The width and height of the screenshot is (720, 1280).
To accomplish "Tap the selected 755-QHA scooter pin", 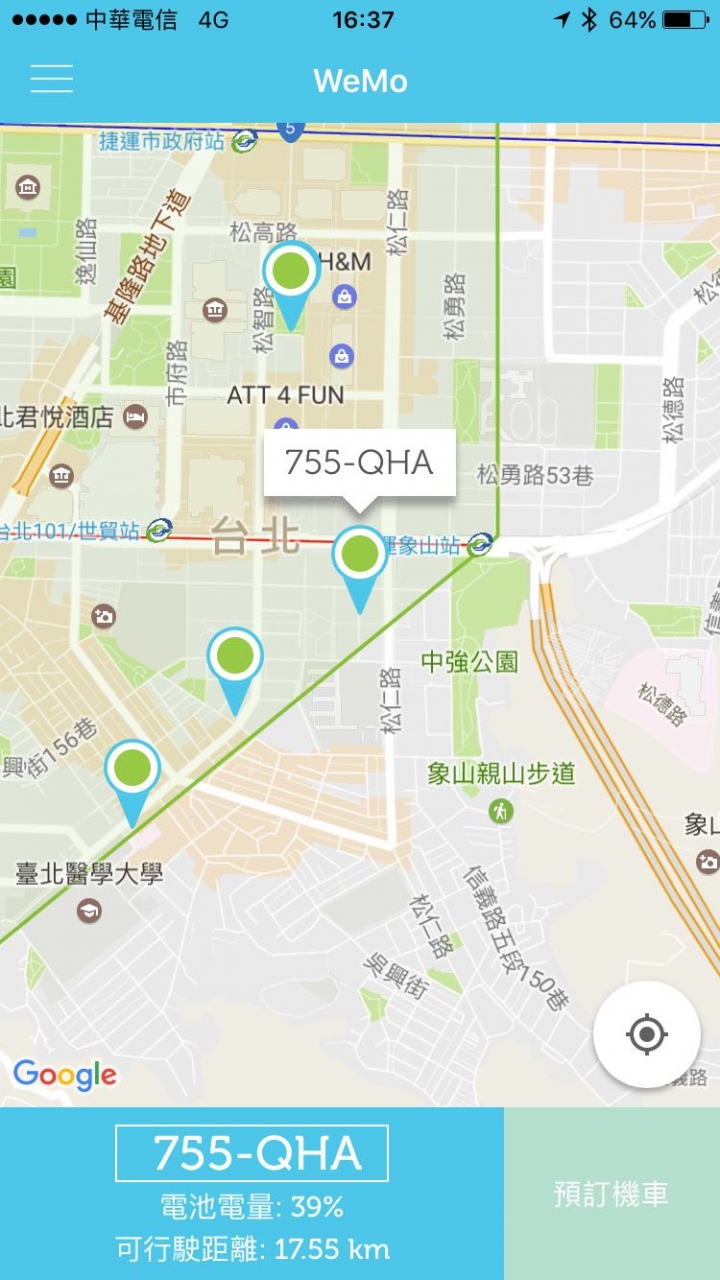I will coord(360,557).
